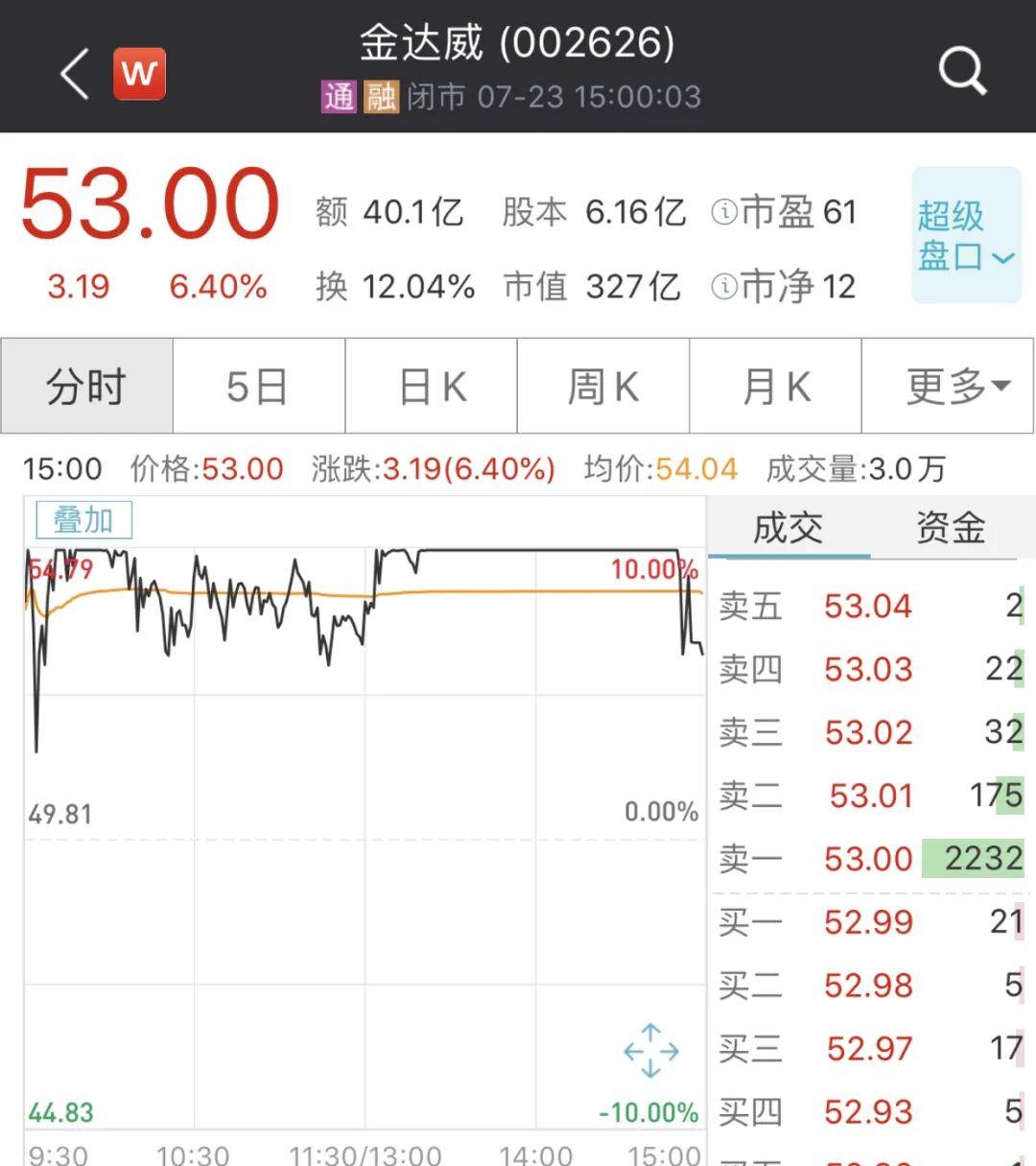Open the 成交 transactions tab

pyautogui.click(x=787, y=528)
